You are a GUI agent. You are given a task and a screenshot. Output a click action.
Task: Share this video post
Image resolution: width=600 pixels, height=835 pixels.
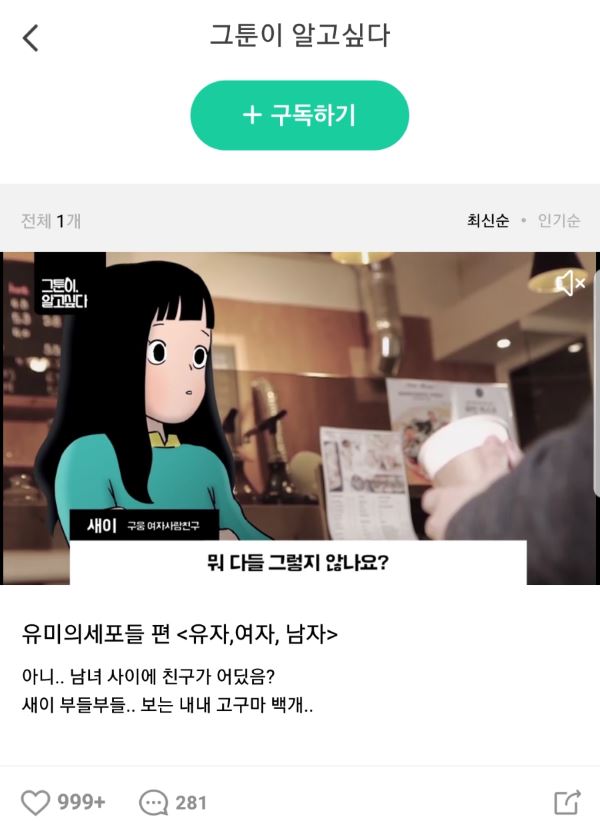coord(567,802)
